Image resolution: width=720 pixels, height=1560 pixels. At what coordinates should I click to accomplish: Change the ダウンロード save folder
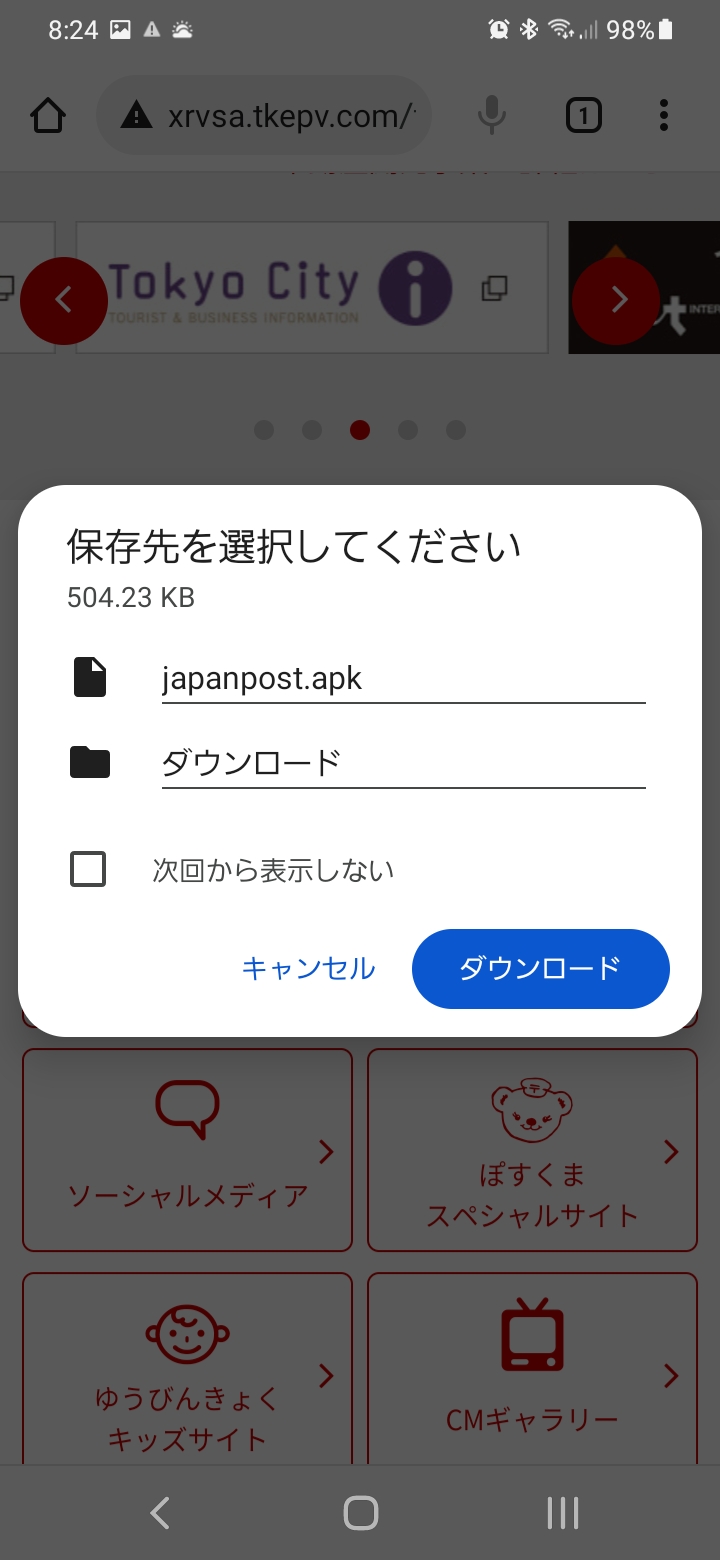coord(402,763)
